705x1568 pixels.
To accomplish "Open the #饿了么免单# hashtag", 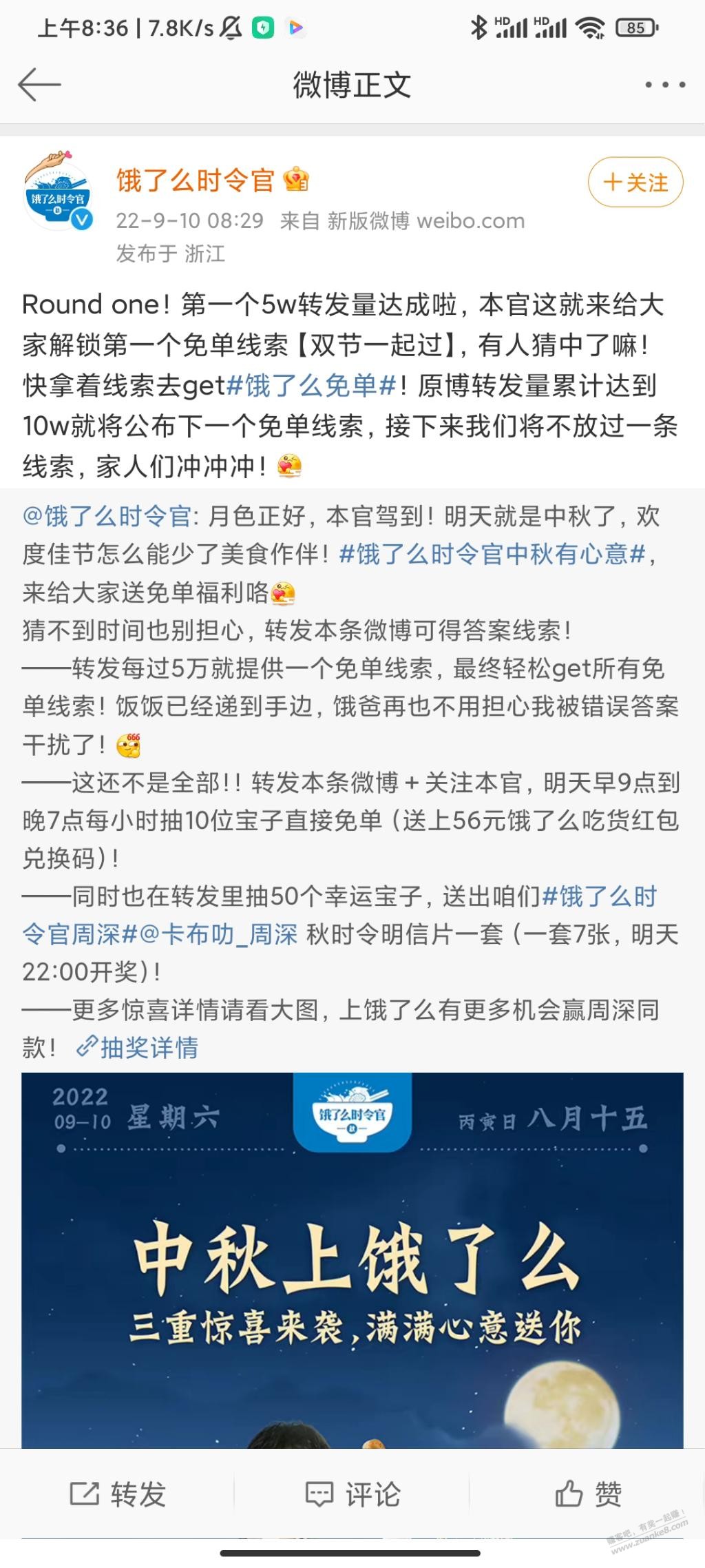I will 313,386.
